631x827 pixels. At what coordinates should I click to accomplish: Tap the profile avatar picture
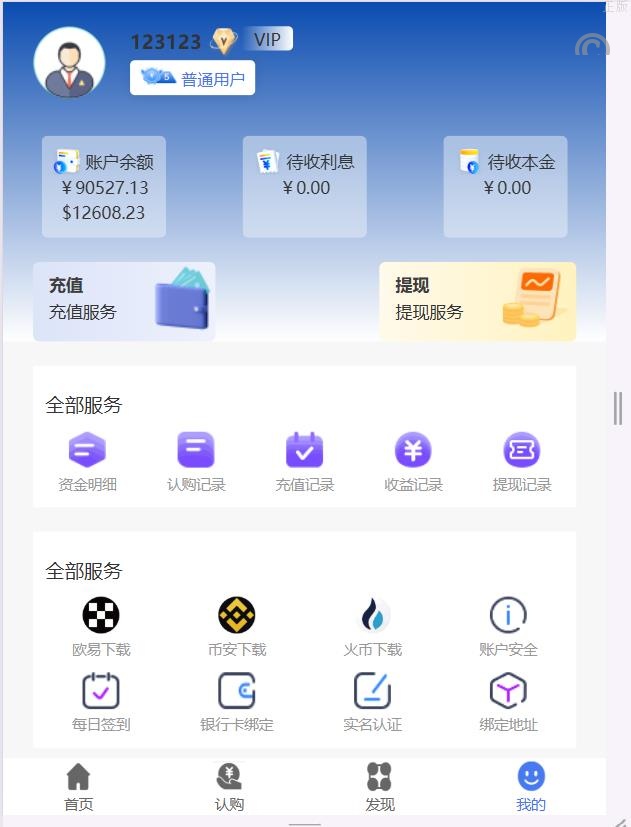(69, 62)
